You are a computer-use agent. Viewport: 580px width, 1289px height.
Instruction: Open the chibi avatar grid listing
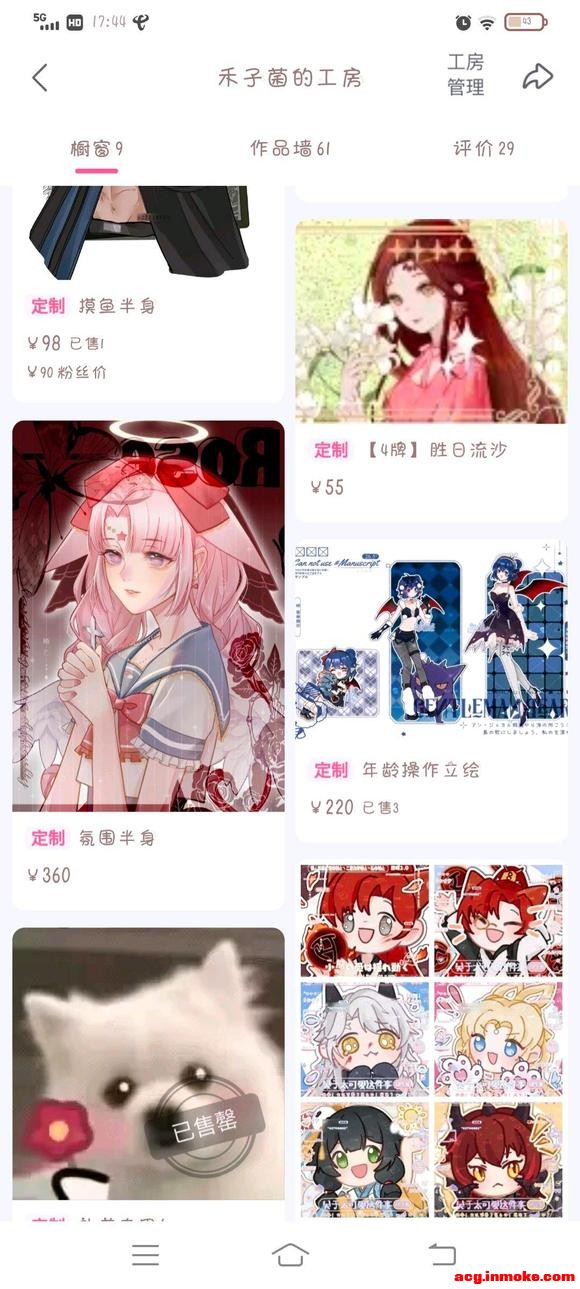[x=431, y=1040]
